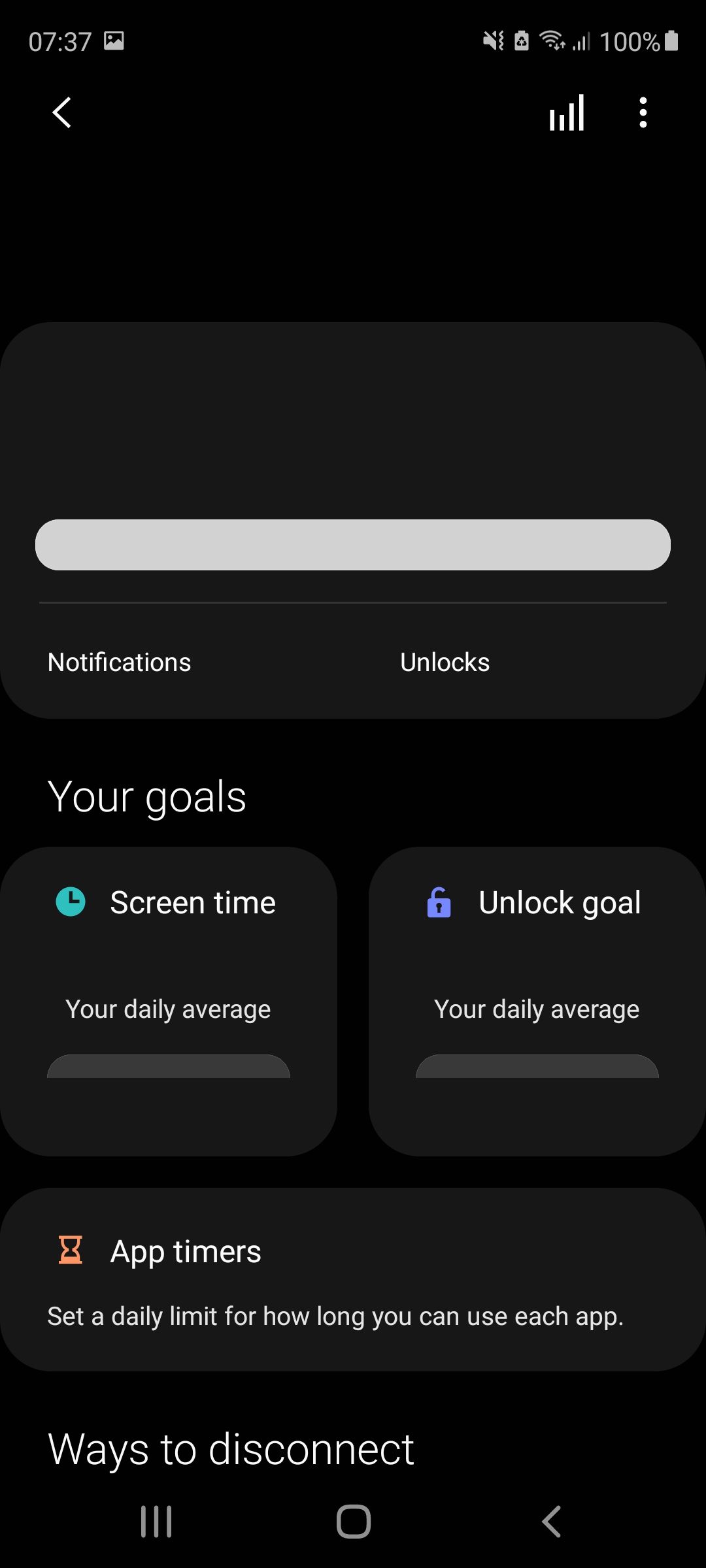Go back using the top arrow
The height and width of the screenshot is (1568, 706).
point(62,112)
